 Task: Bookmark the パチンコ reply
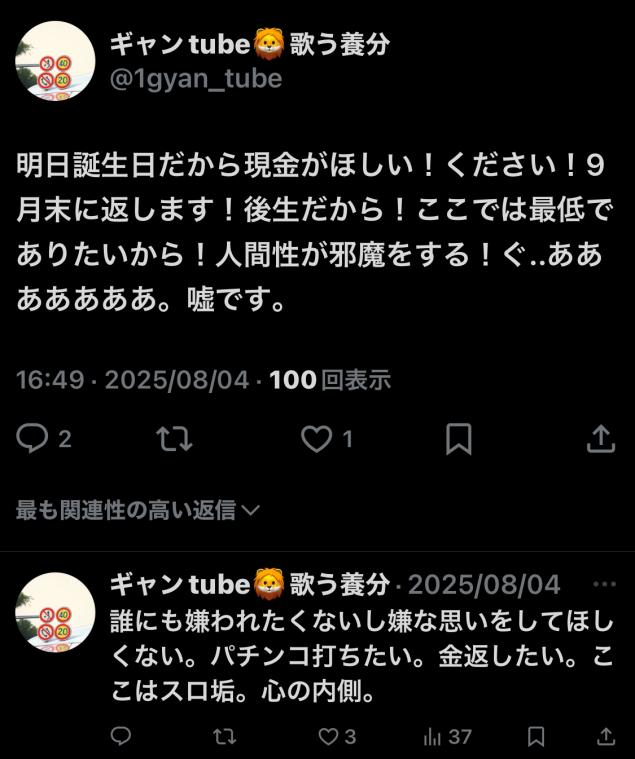[536, 737]
